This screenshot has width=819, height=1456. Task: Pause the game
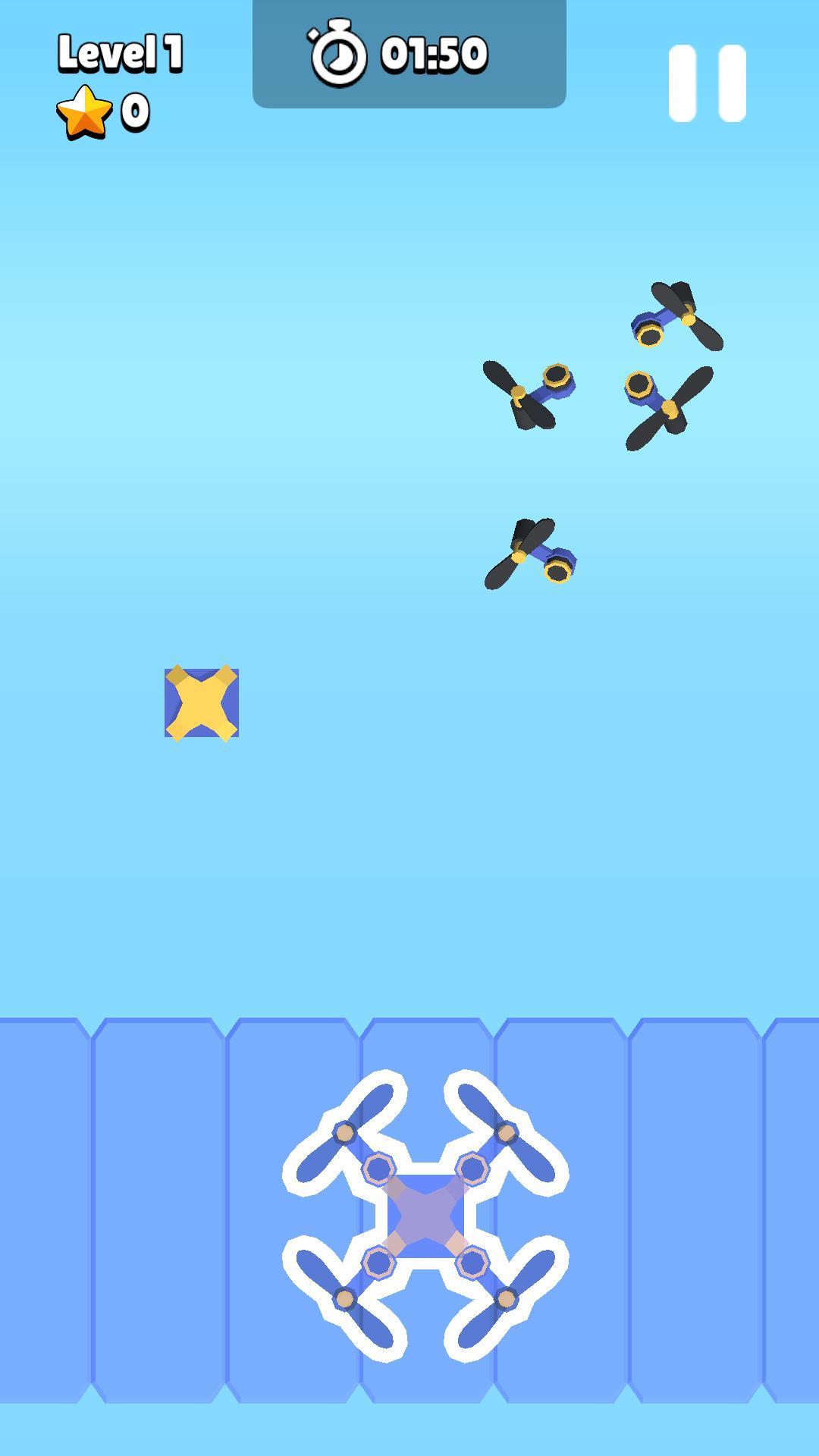click(707, 83)
